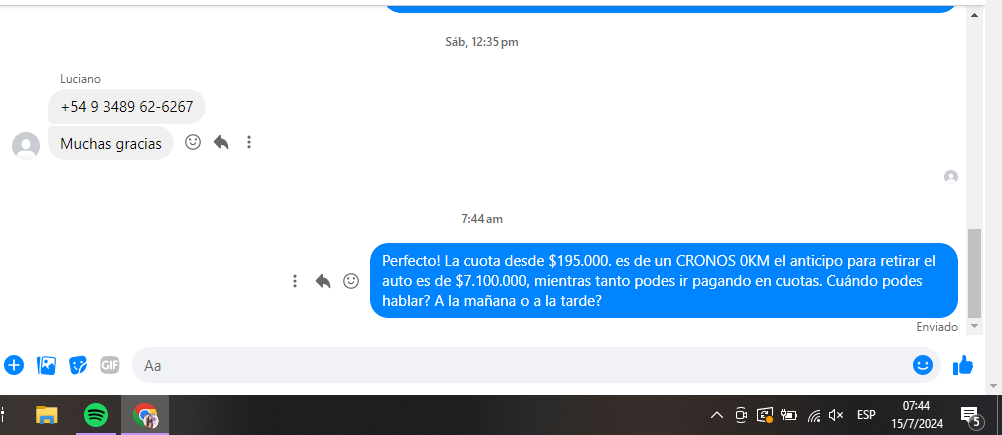Attach a photo or file
Screen dimensions: 1002x435
coord(46,365)
